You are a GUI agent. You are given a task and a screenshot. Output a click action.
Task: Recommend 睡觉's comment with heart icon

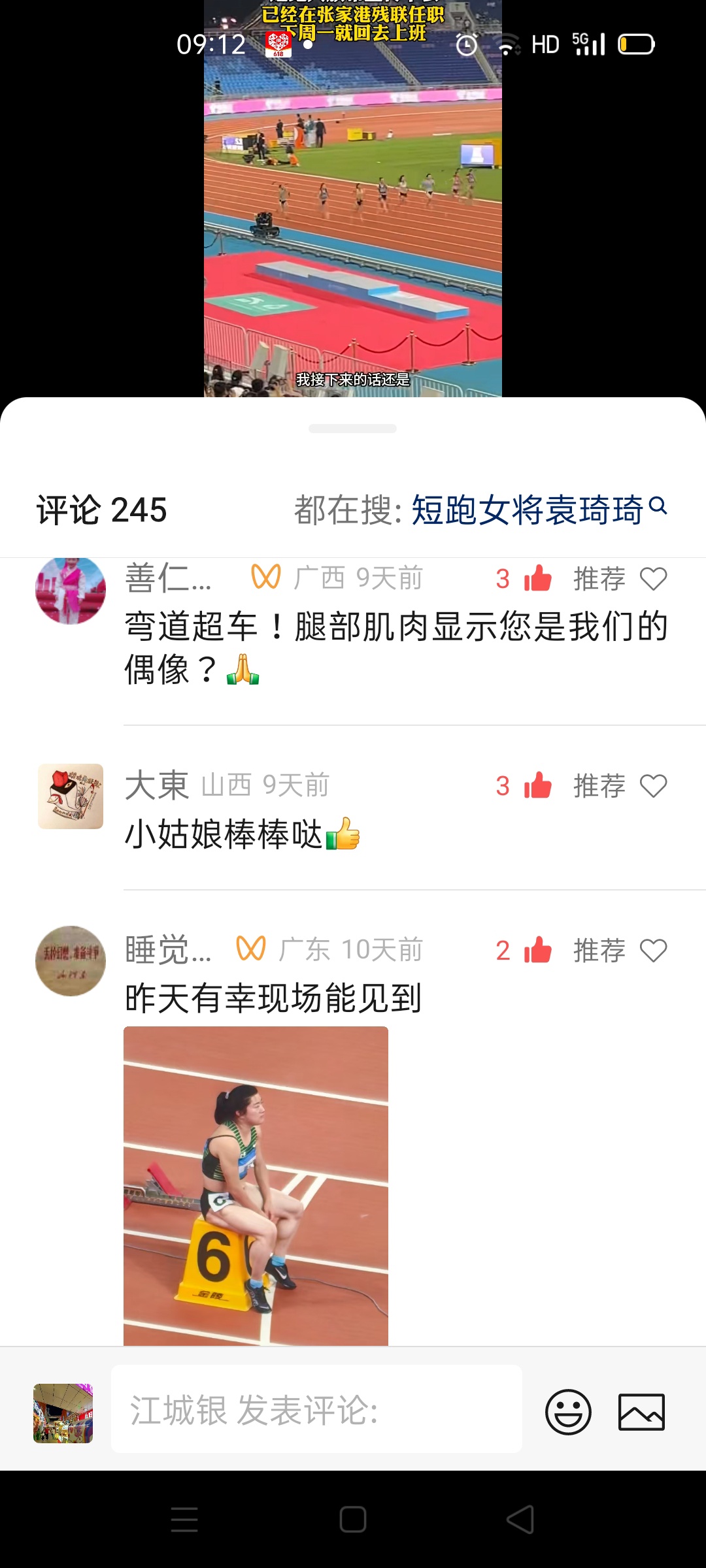[x=652, y=951]
